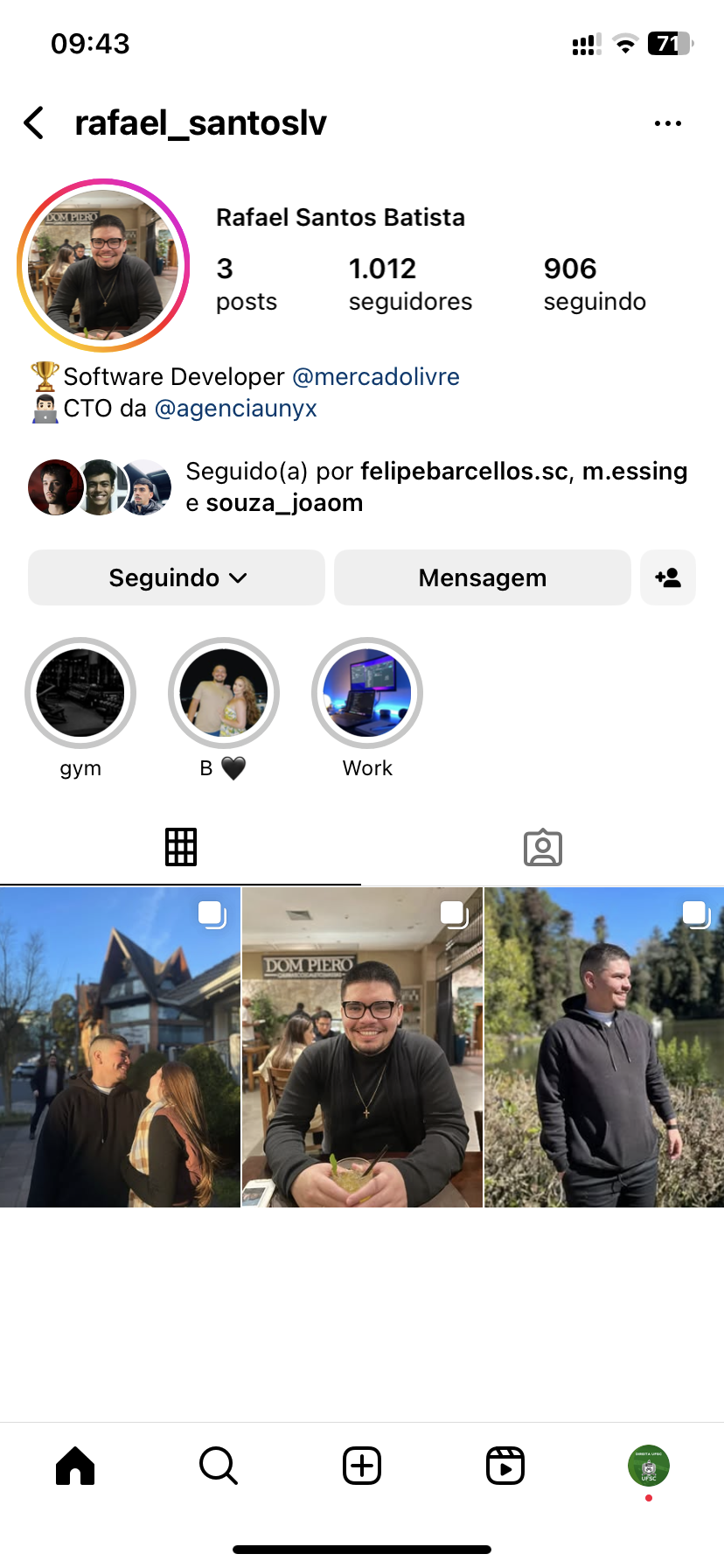724x1568 pixels.
Task: Go back using the arrow
Action: coord(35,123)
